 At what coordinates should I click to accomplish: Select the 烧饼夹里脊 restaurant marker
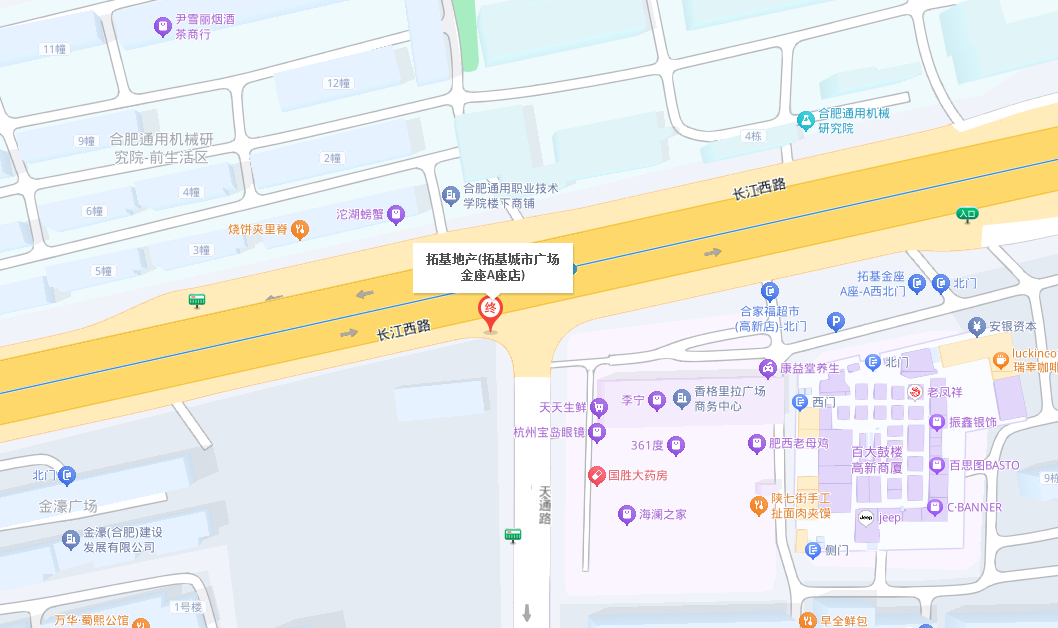tap(300, 230)
